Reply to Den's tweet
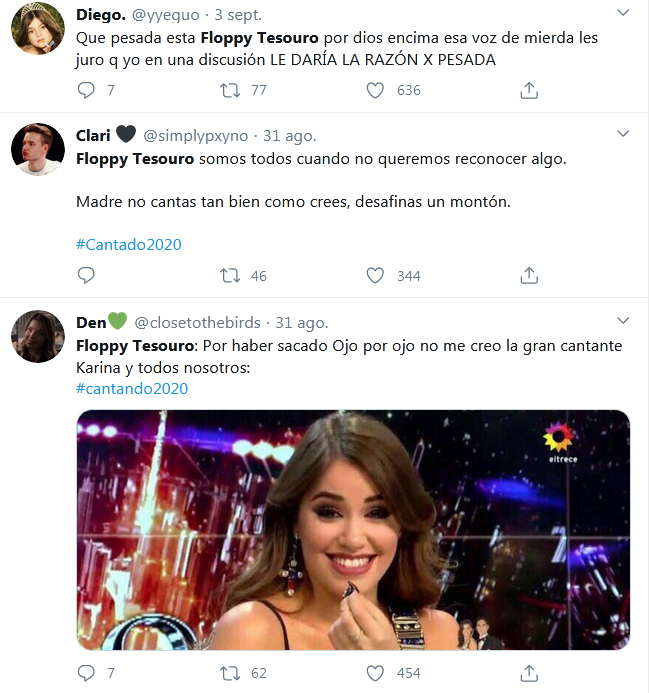Viewport: 649px width, 693px height. pyautogui.click(x=86, y=673)
